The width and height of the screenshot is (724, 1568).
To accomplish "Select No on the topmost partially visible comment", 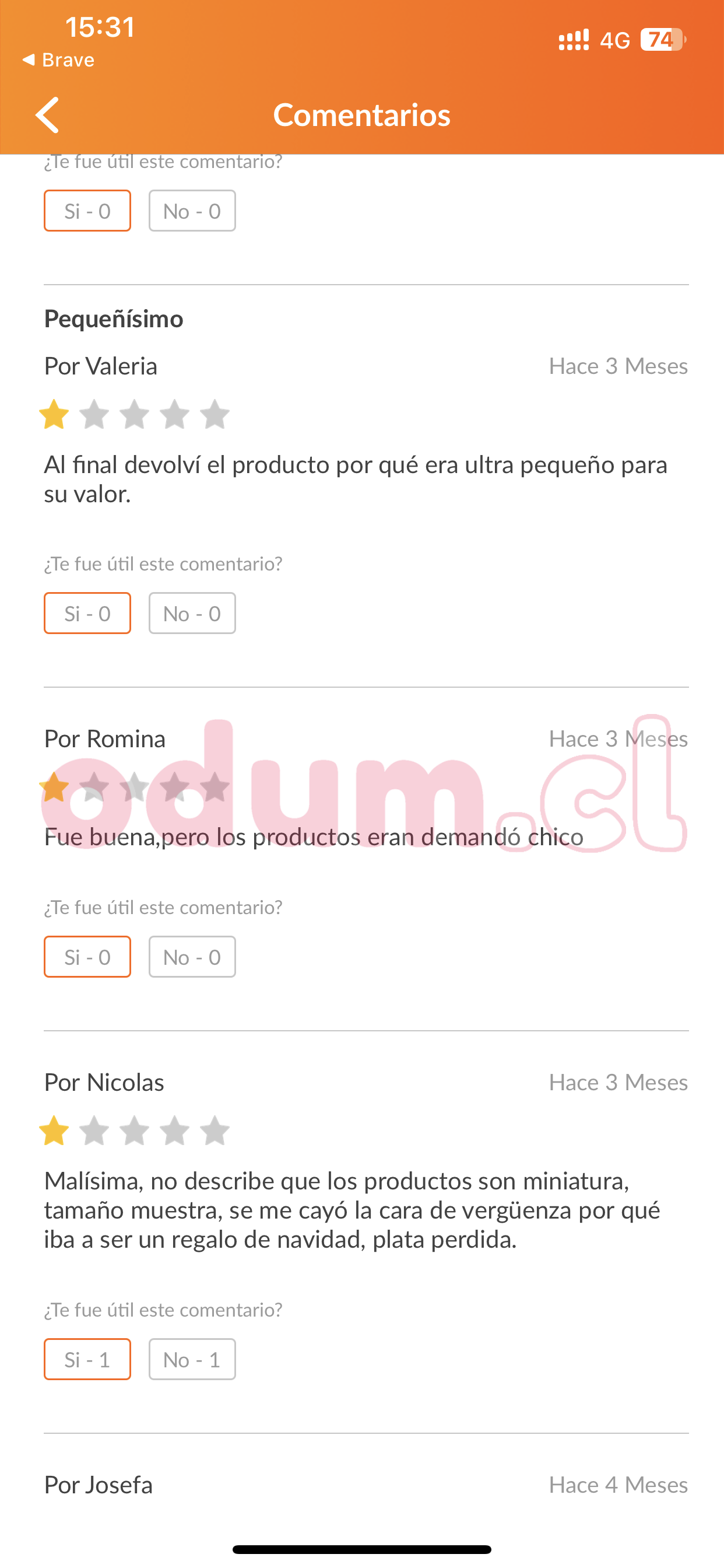I will pos(192,211).
